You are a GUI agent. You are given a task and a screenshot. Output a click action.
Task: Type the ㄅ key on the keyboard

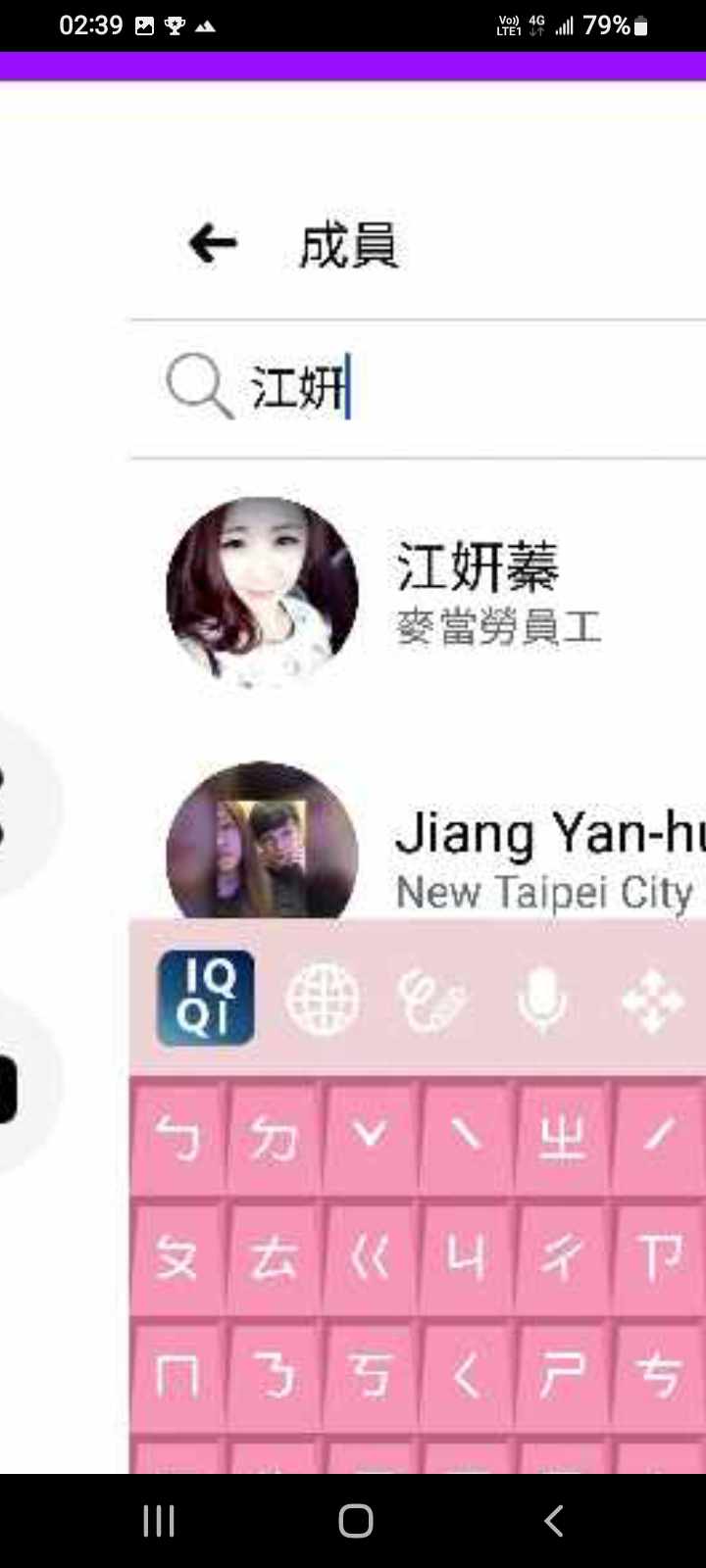coord(177,1137)
